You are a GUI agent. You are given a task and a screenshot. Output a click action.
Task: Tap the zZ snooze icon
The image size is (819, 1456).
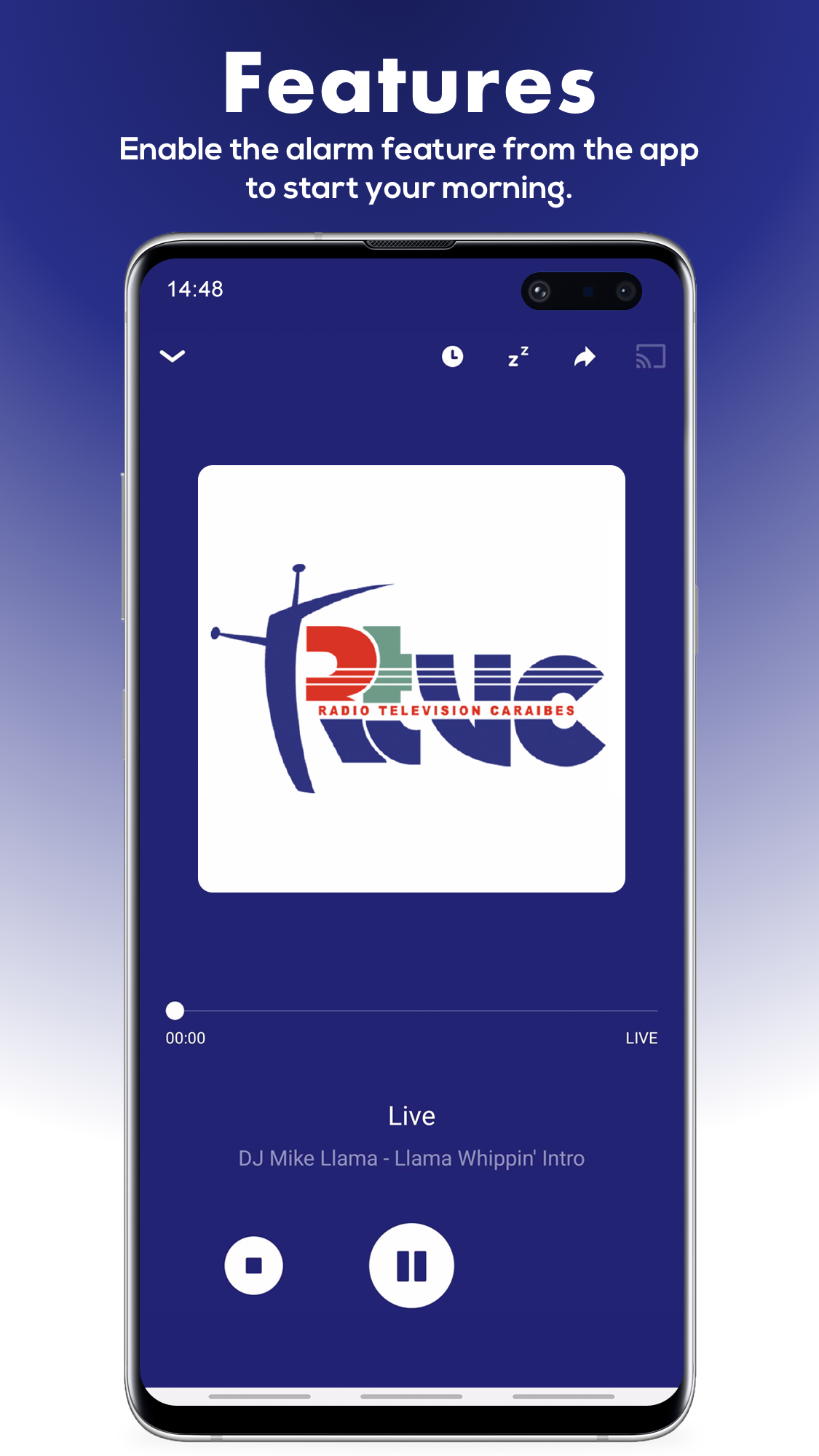[517, 357]
